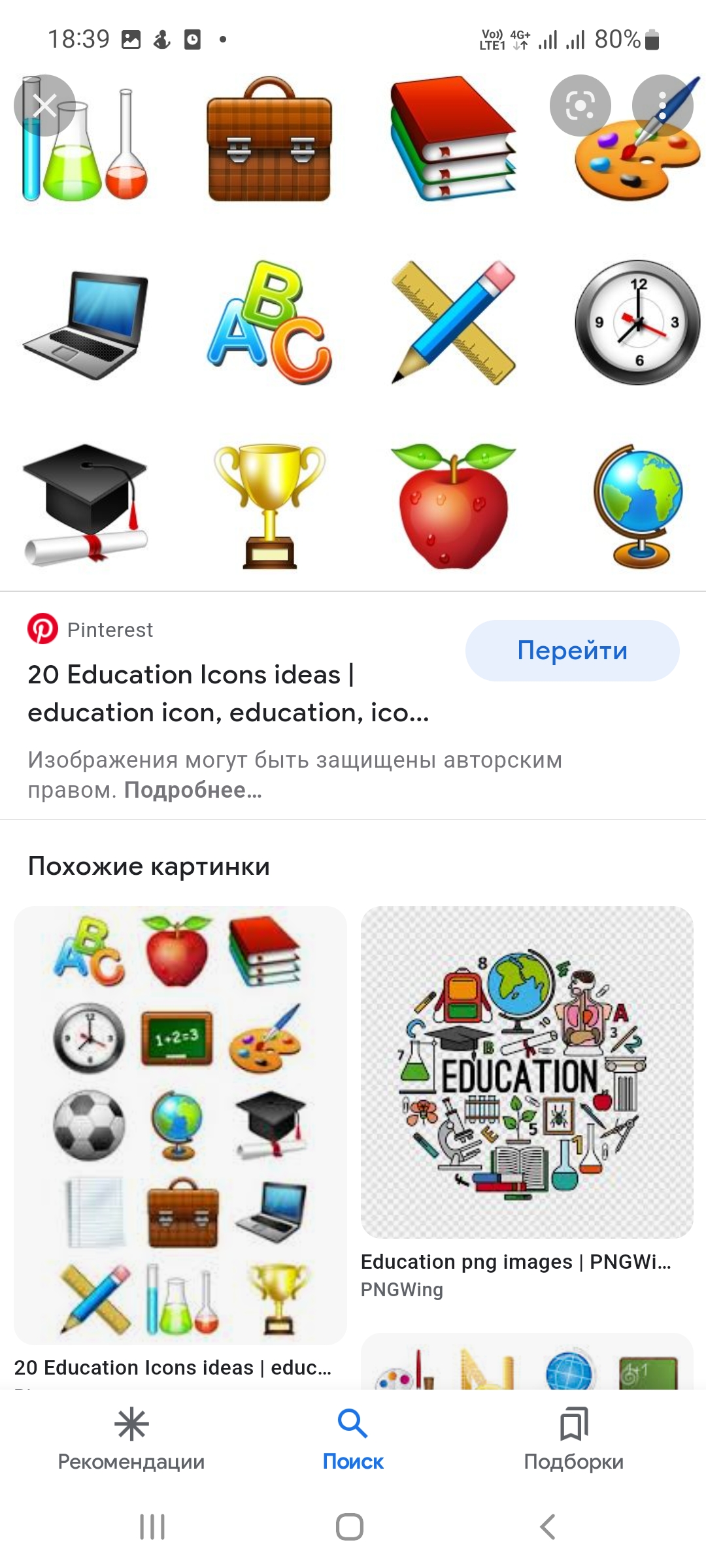Close the image preview
Viewport: 706px width, 1568px height.
(x=44, y=105)
